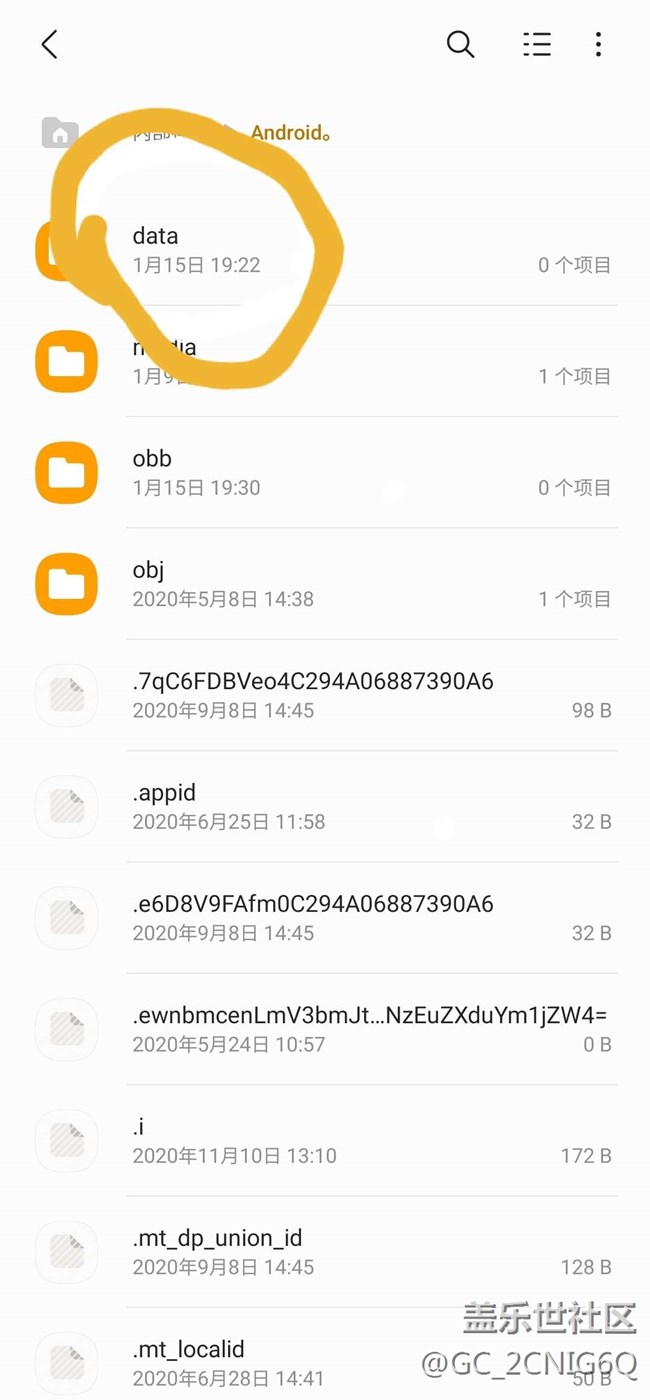Open file search
This screenshot has height=1400, width=650.
(460, 44)
